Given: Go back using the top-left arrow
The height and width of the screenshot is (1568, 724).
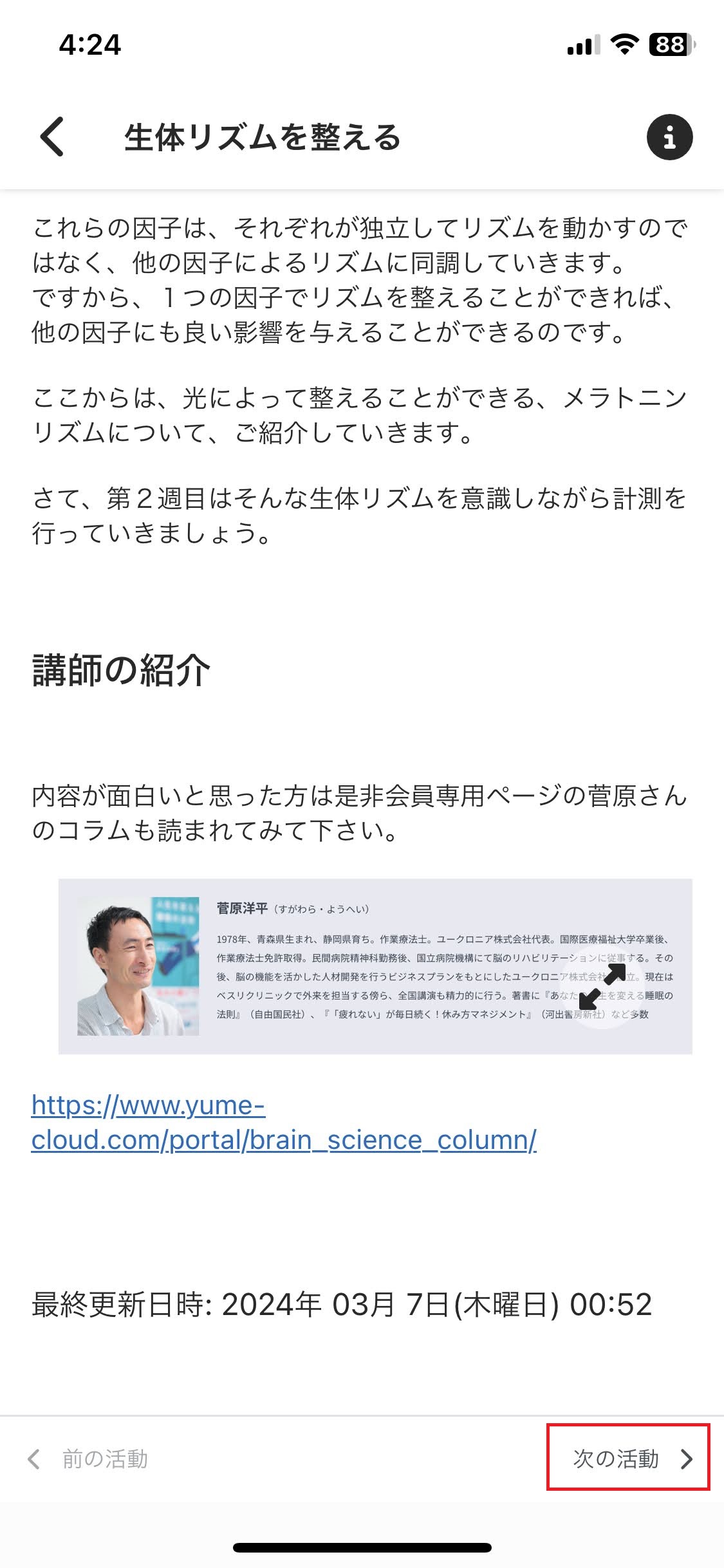Looking at the screenshot, I should [x=53, y=136].
